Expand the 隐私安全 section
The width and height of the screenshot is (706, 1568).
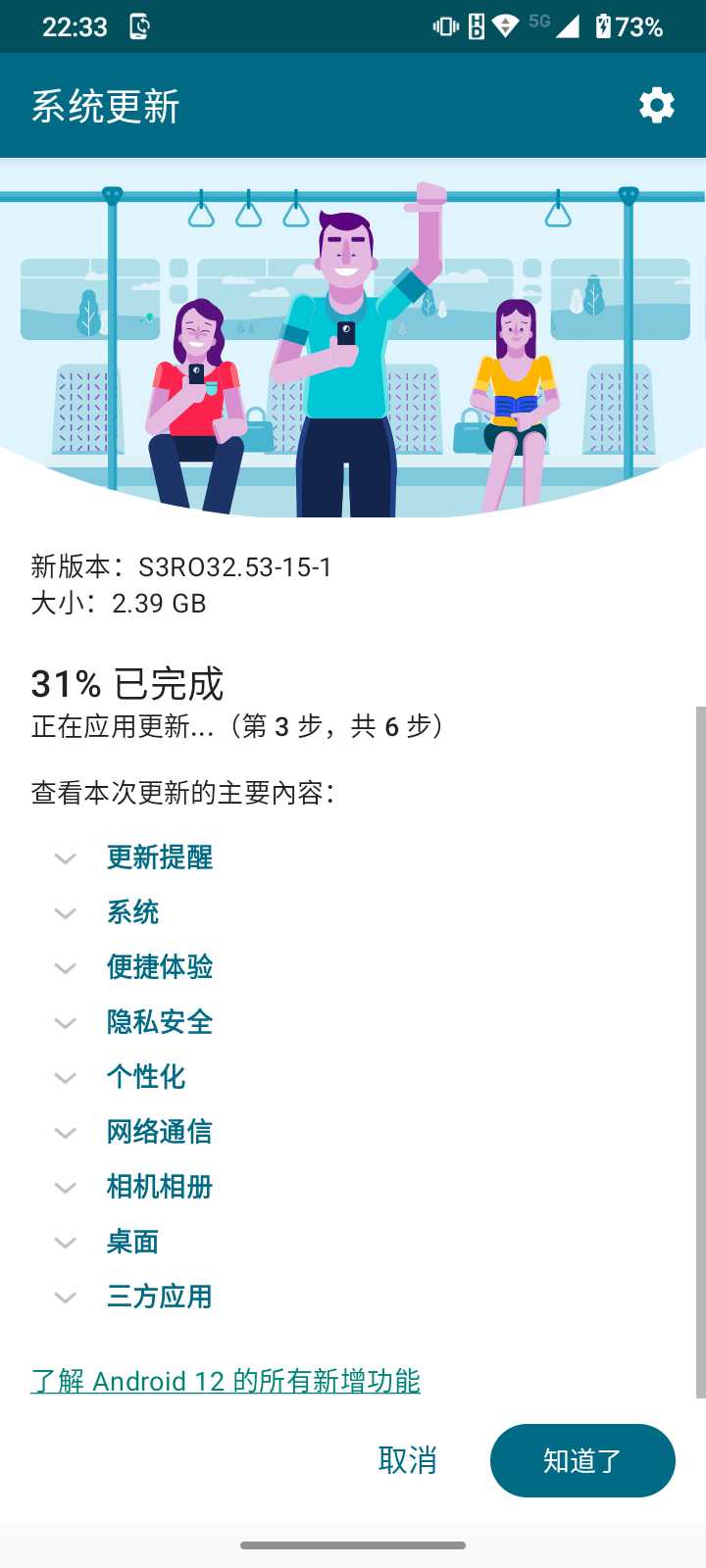(x=159, y=1022)
